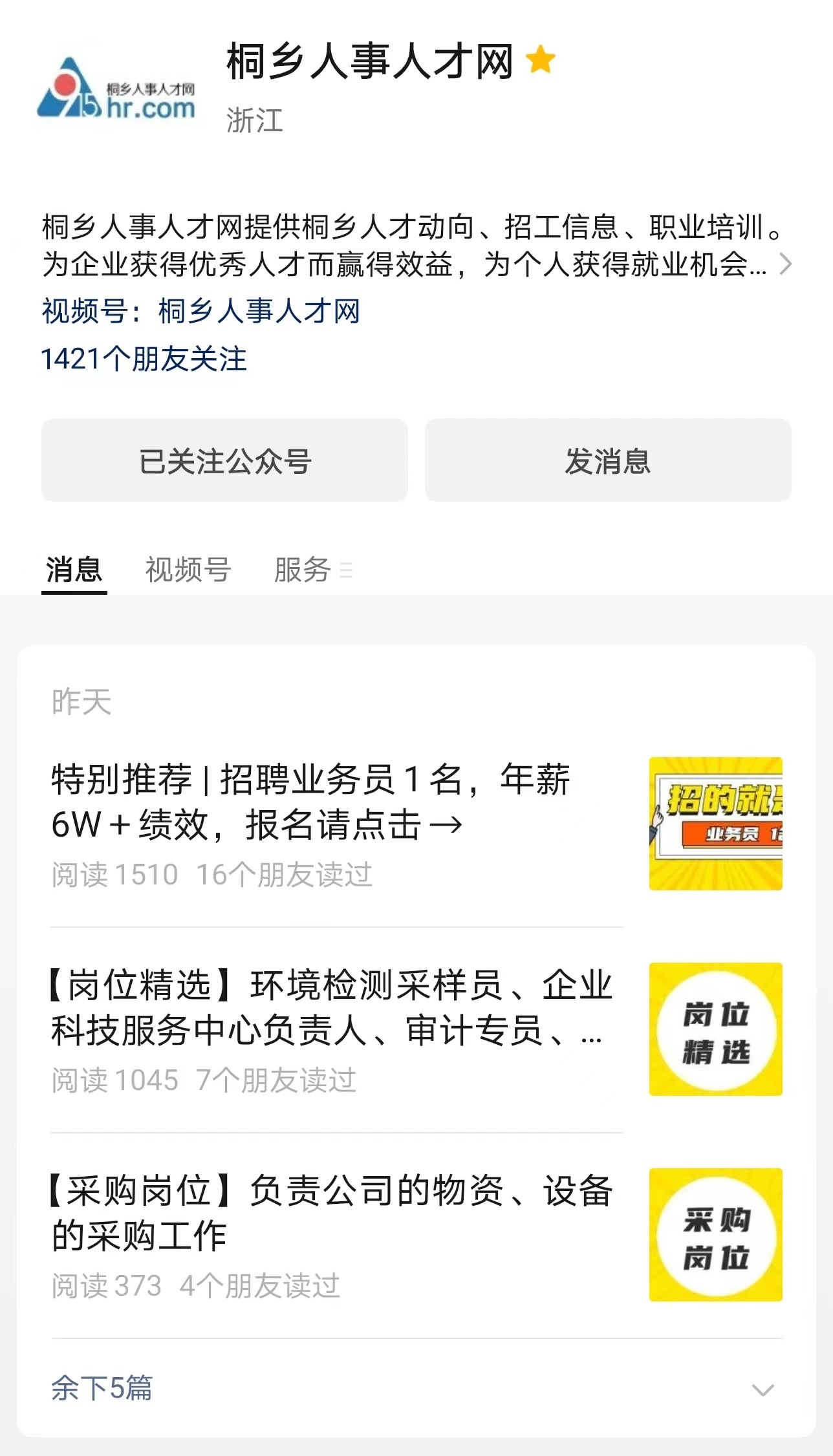
Task: Switch to the 视频号 tab
Action: coord(186,569)
